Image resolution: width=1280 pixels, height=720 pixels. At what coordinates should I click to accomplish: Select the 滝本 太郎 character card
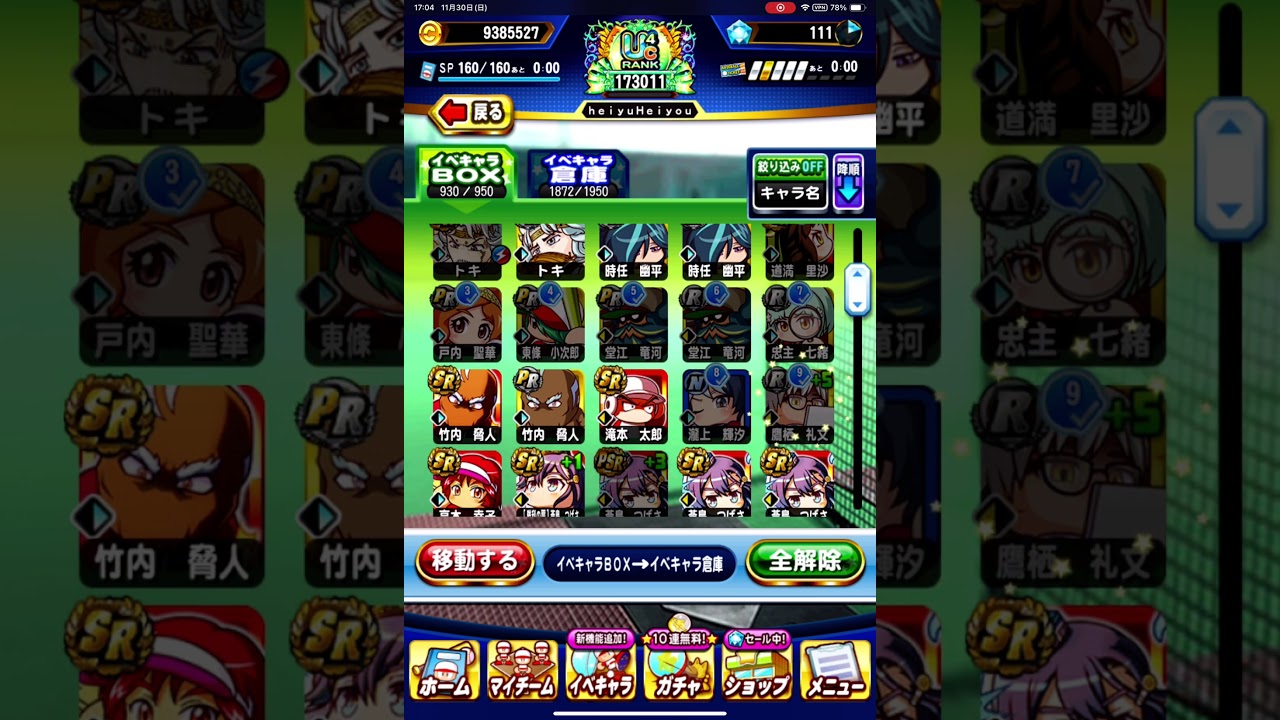[x=633, y=407]
